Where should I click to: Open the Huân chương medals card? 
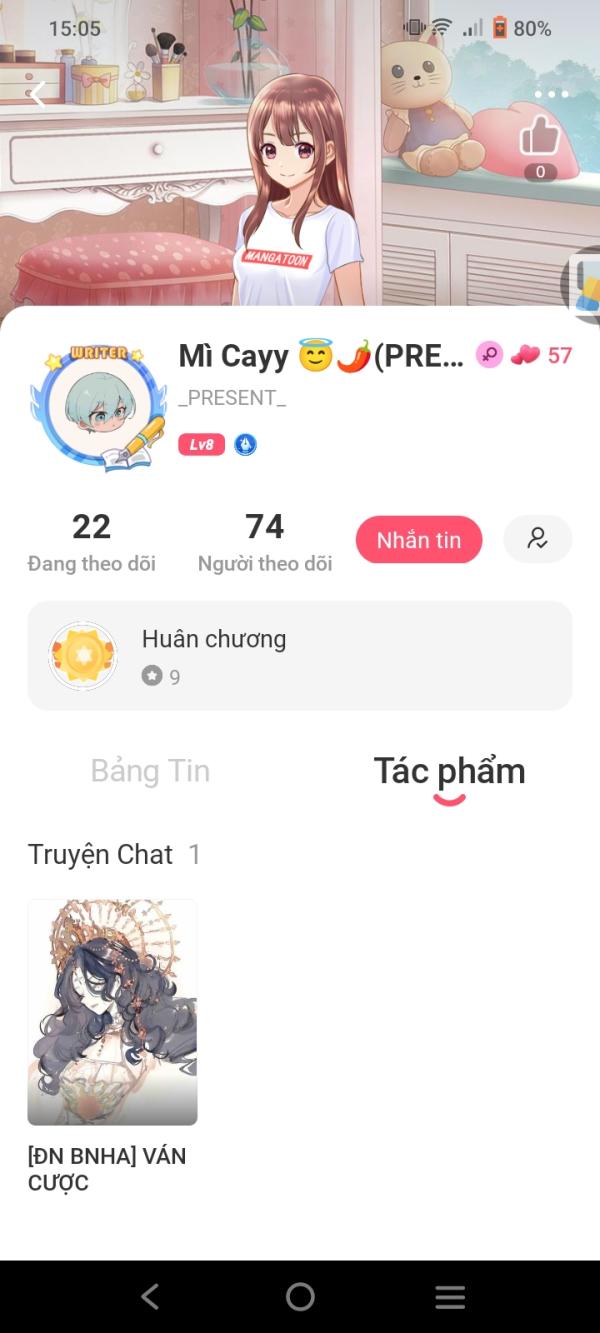[x=300, y=656]
